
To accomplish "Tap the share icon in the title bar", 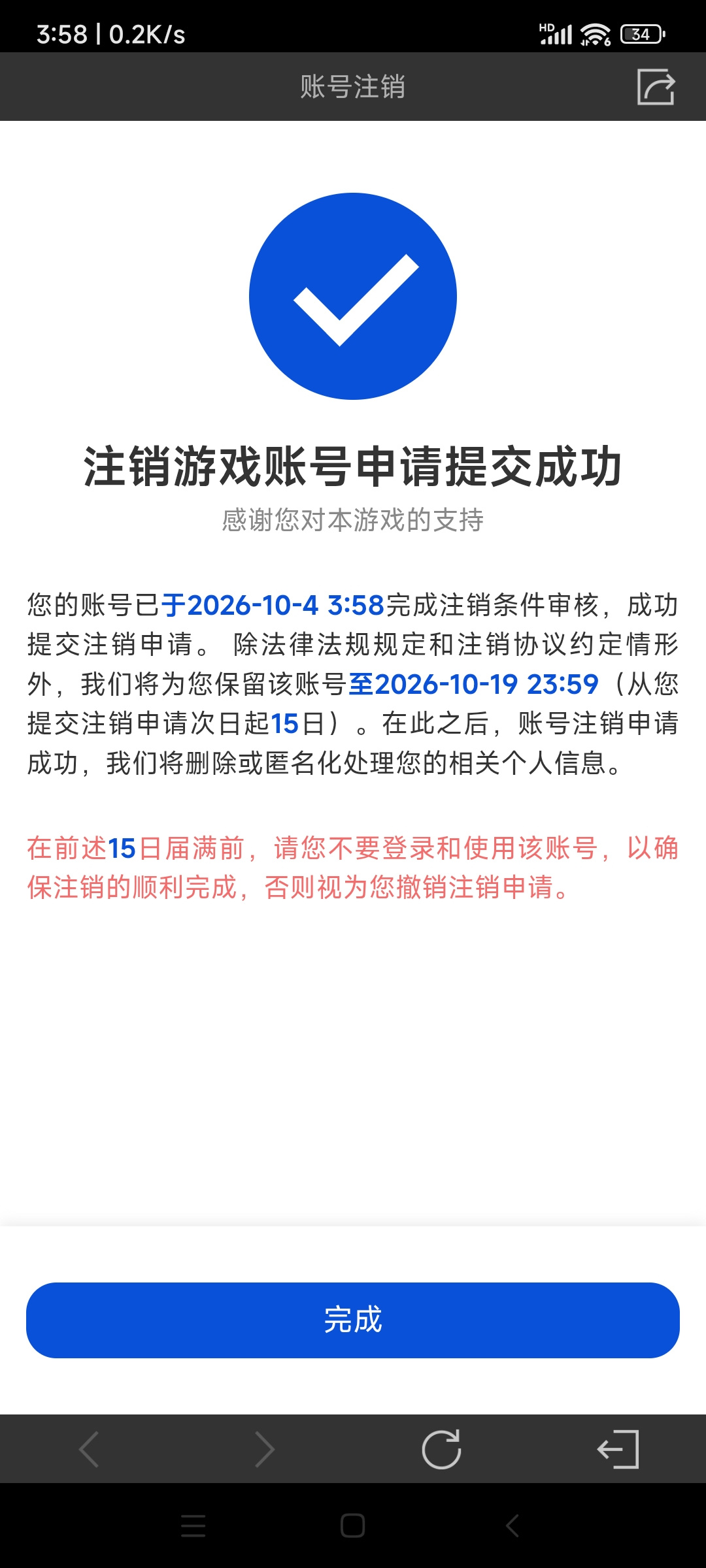I will 656,87.
